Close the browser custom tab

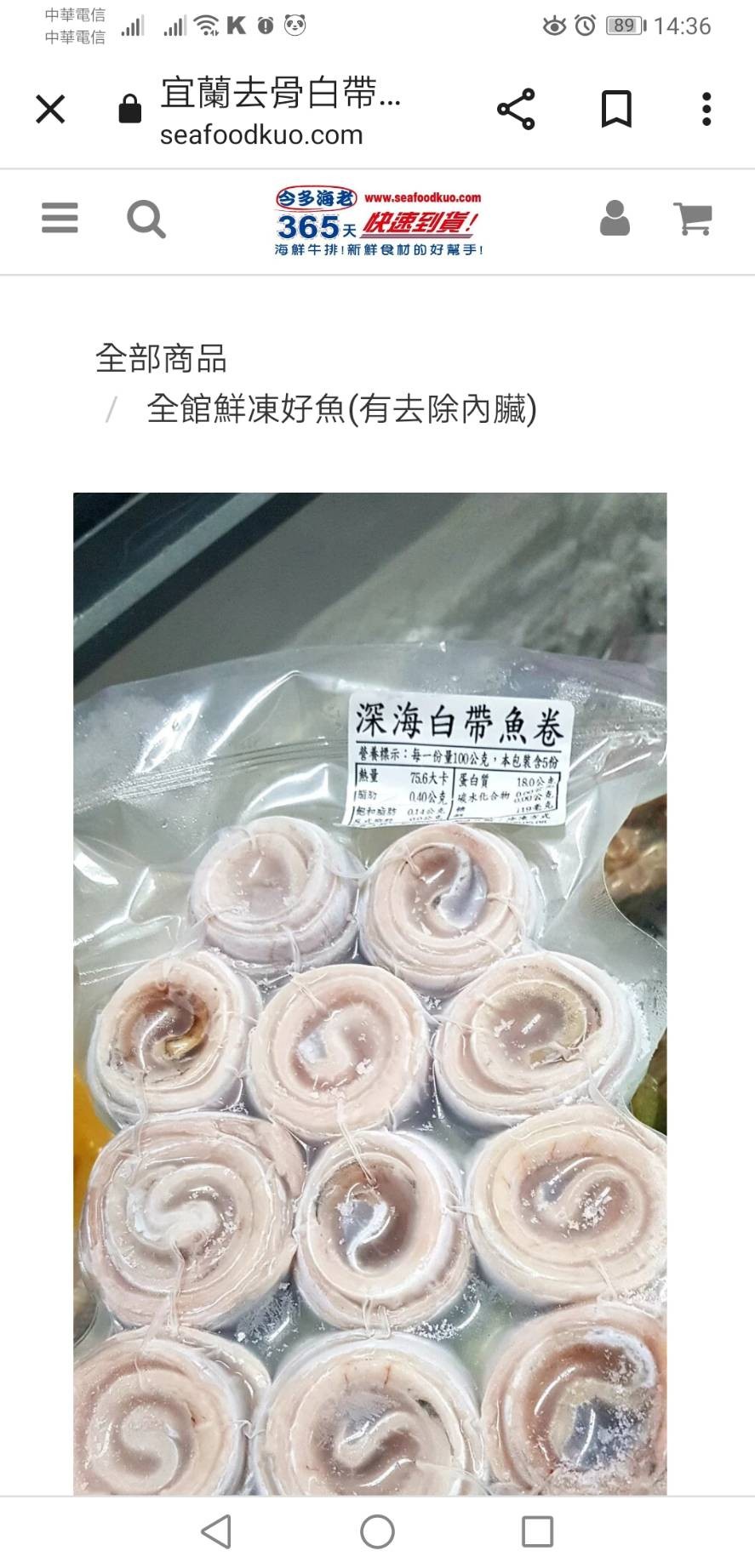coord(50,109)
